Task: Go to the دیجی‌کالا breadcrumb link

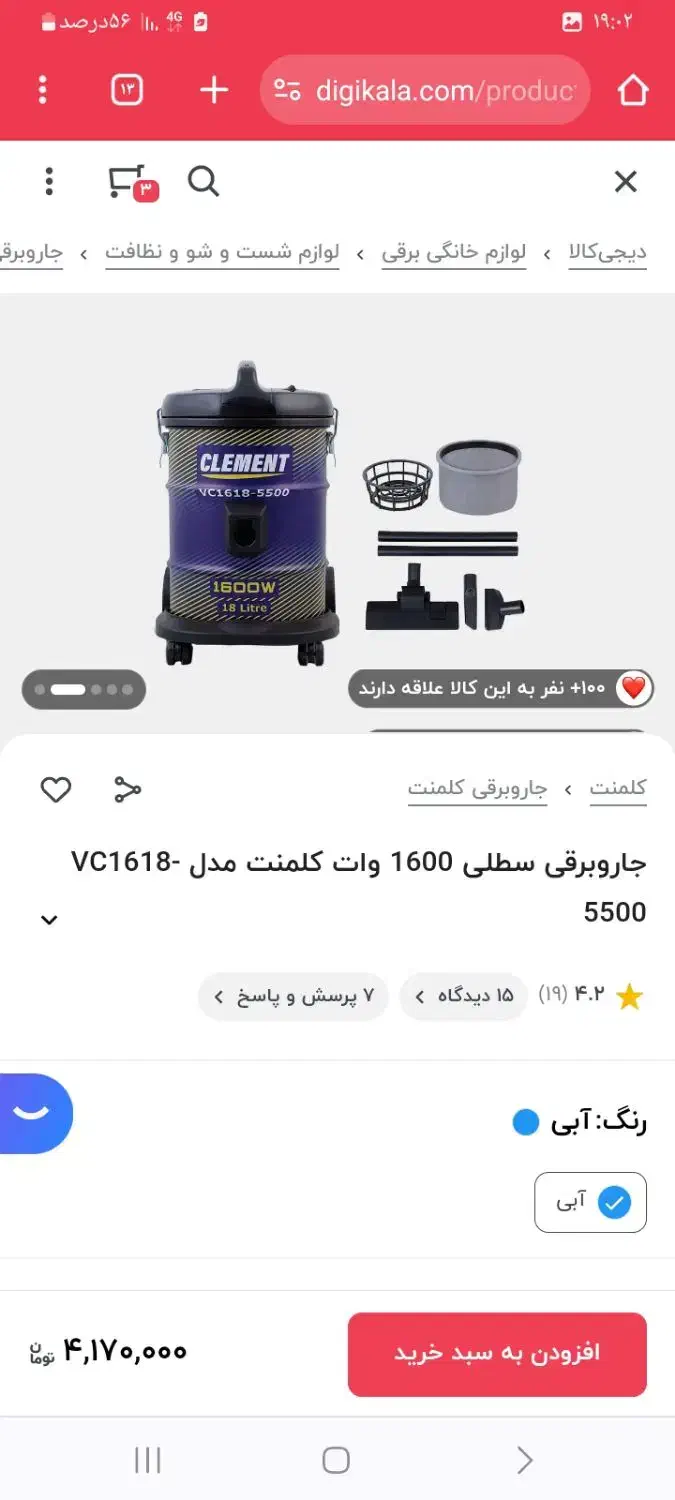Action: point(607,253)
